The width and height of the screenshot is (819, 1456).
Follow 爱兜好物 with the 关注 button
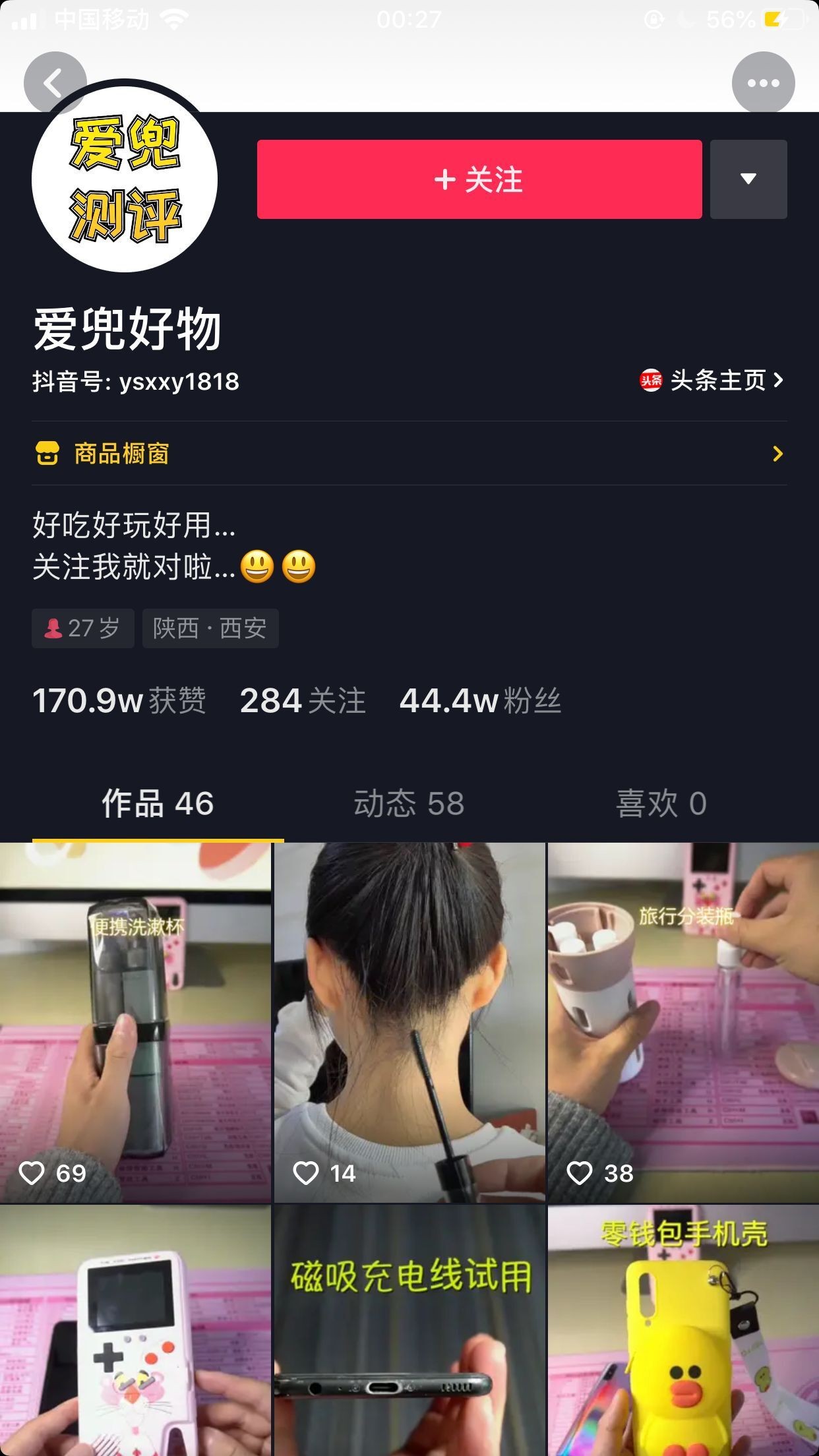[x=479, y=179]
